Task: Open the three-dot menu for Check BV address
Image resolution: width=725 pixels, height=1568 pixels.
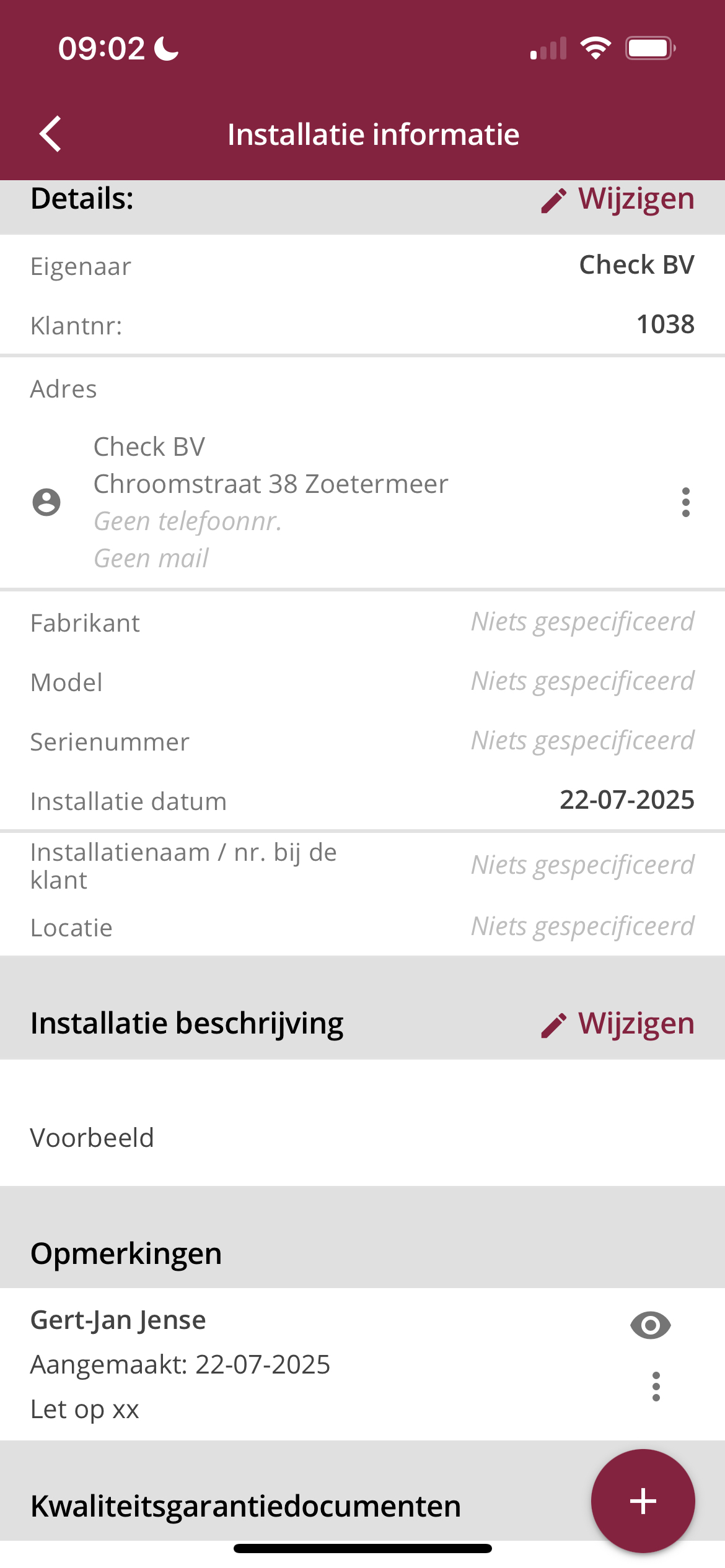Action: point(685,502)
